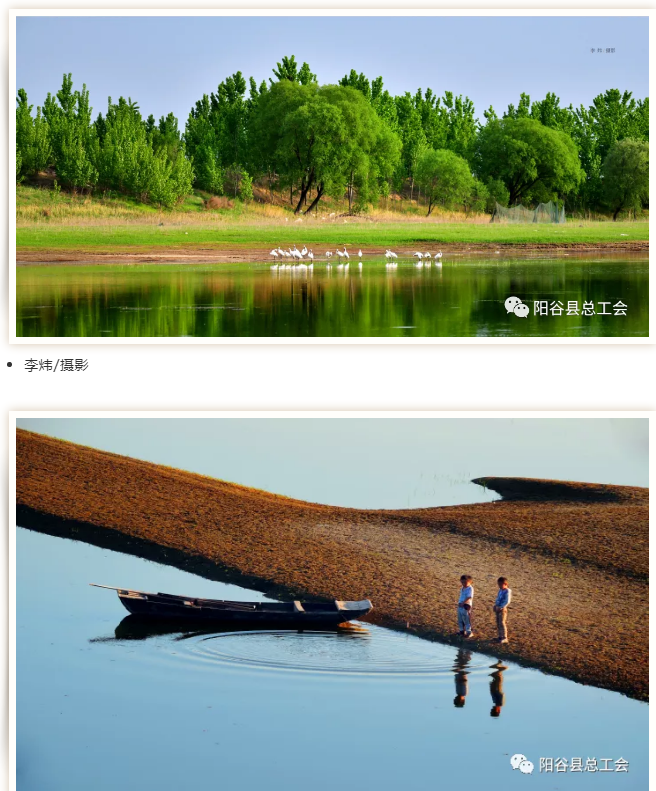Open the egrets by the lake photo

click(332, 177)
